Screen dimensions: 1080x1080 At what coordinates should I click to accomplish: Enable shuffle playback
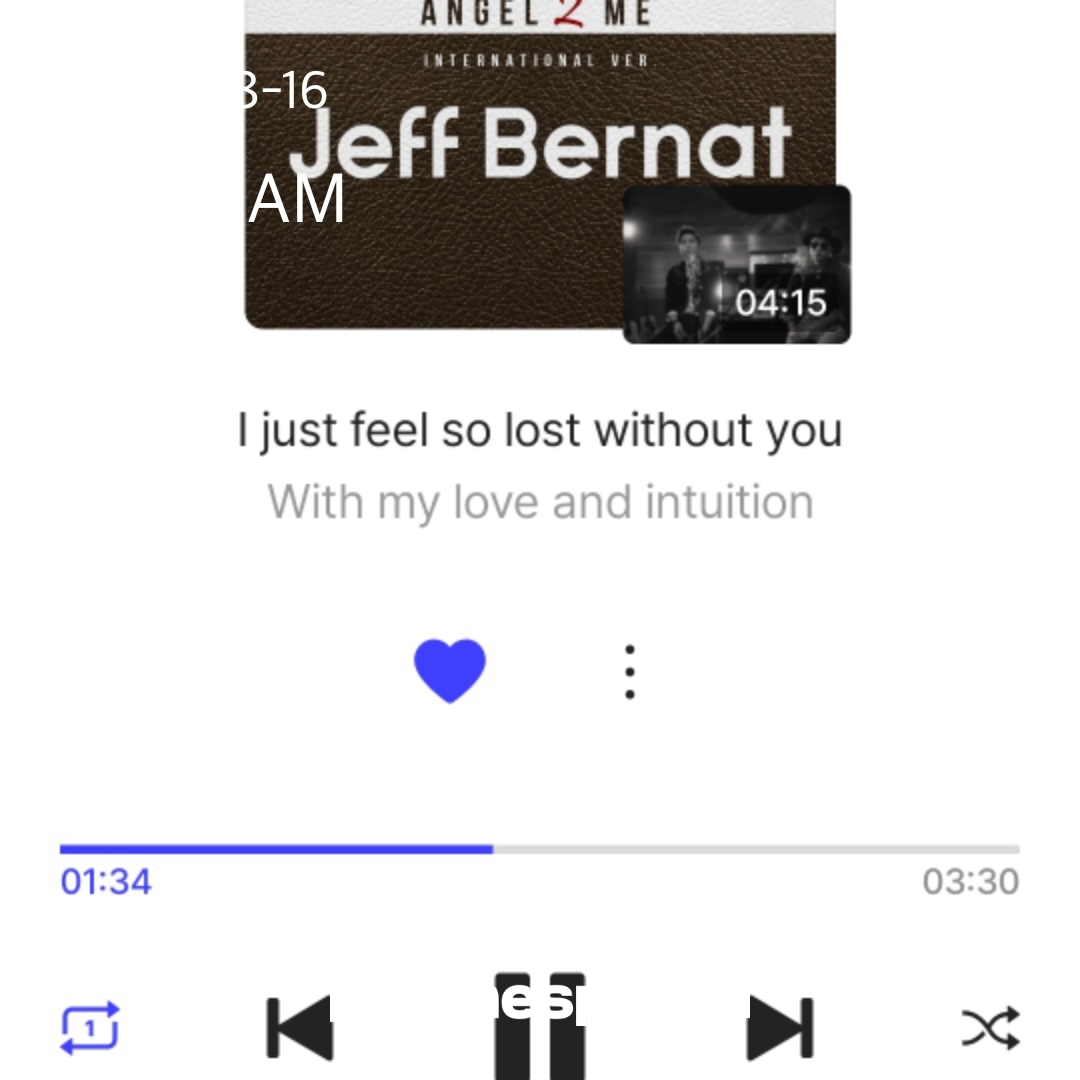click(x=990, y=1027)
